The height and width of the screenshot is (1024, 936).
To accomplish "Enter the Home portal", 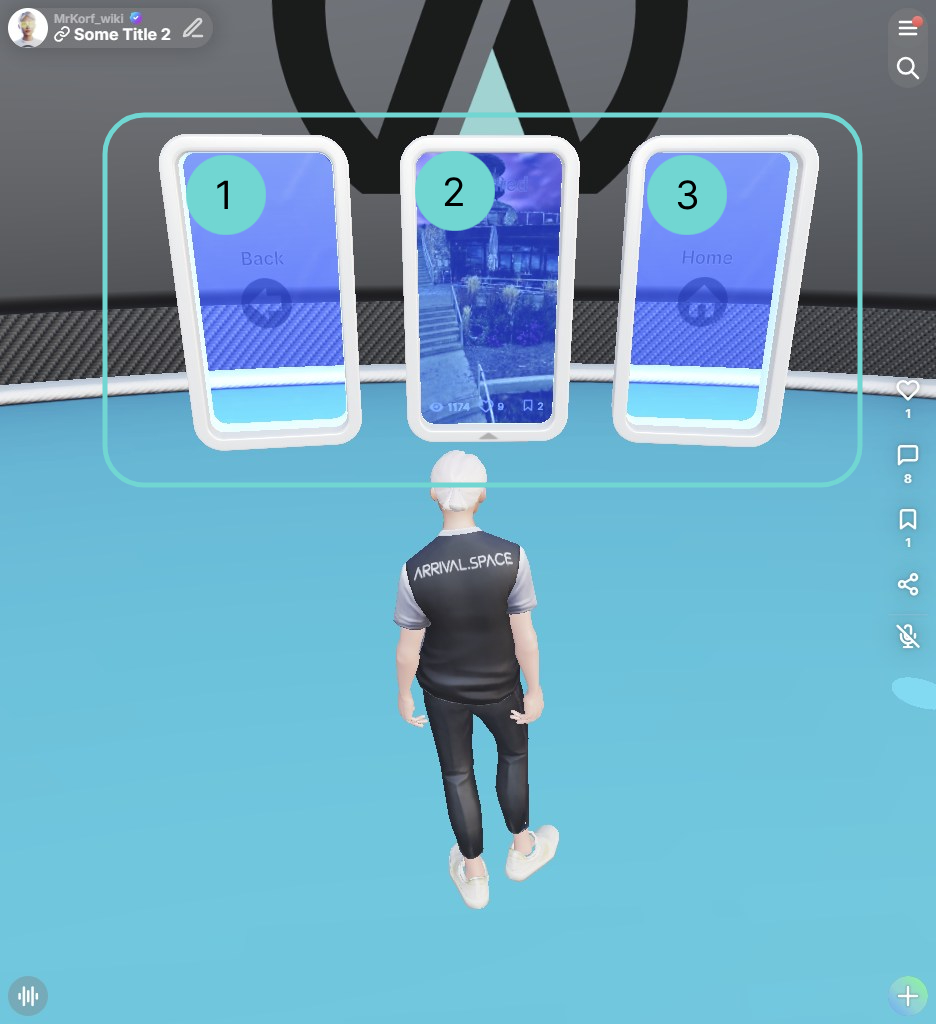I will [x=708, y=300].
